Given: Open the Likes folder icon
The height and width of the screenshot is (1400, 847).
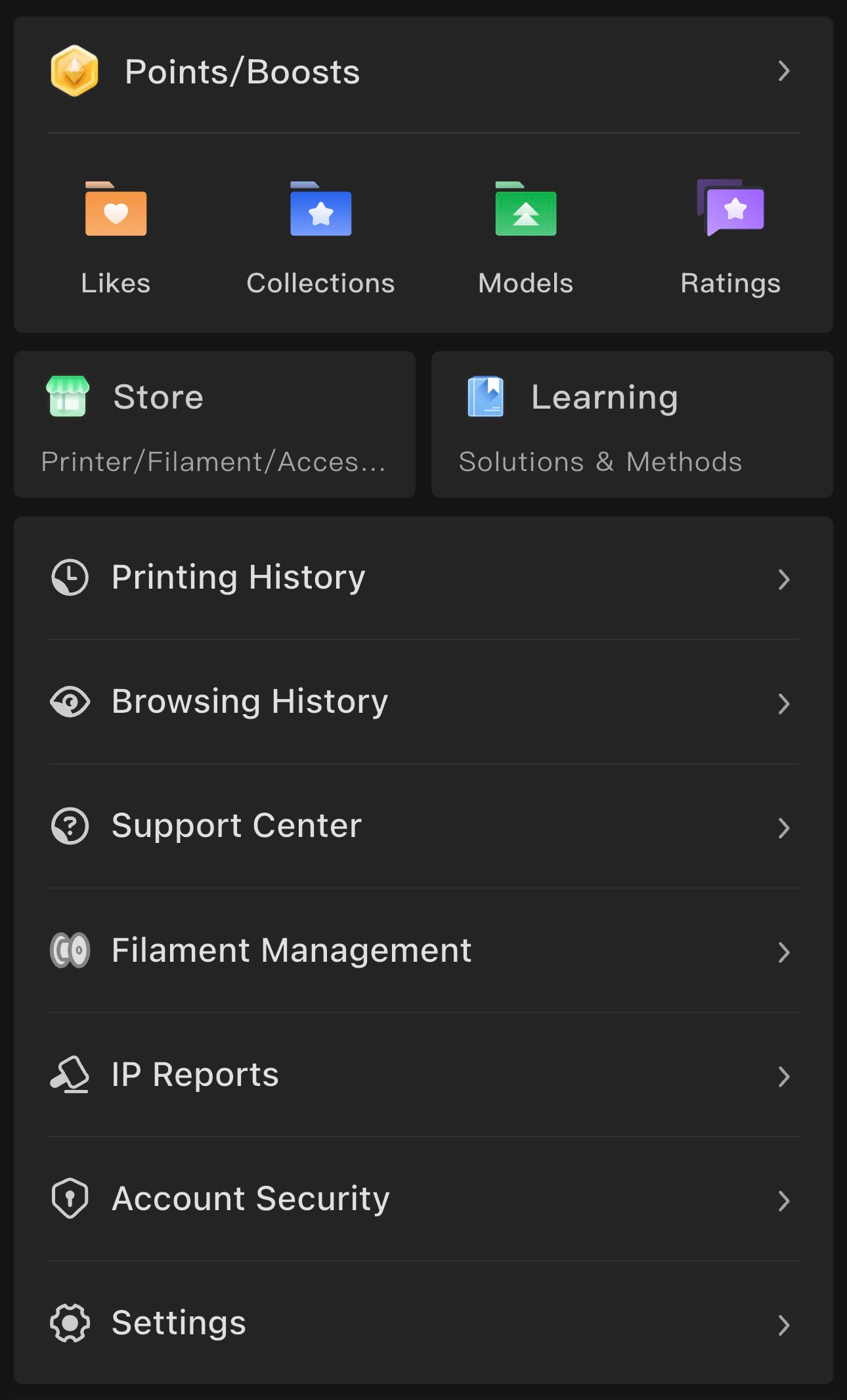Looking at the screenshot, I should pos(115,211).
